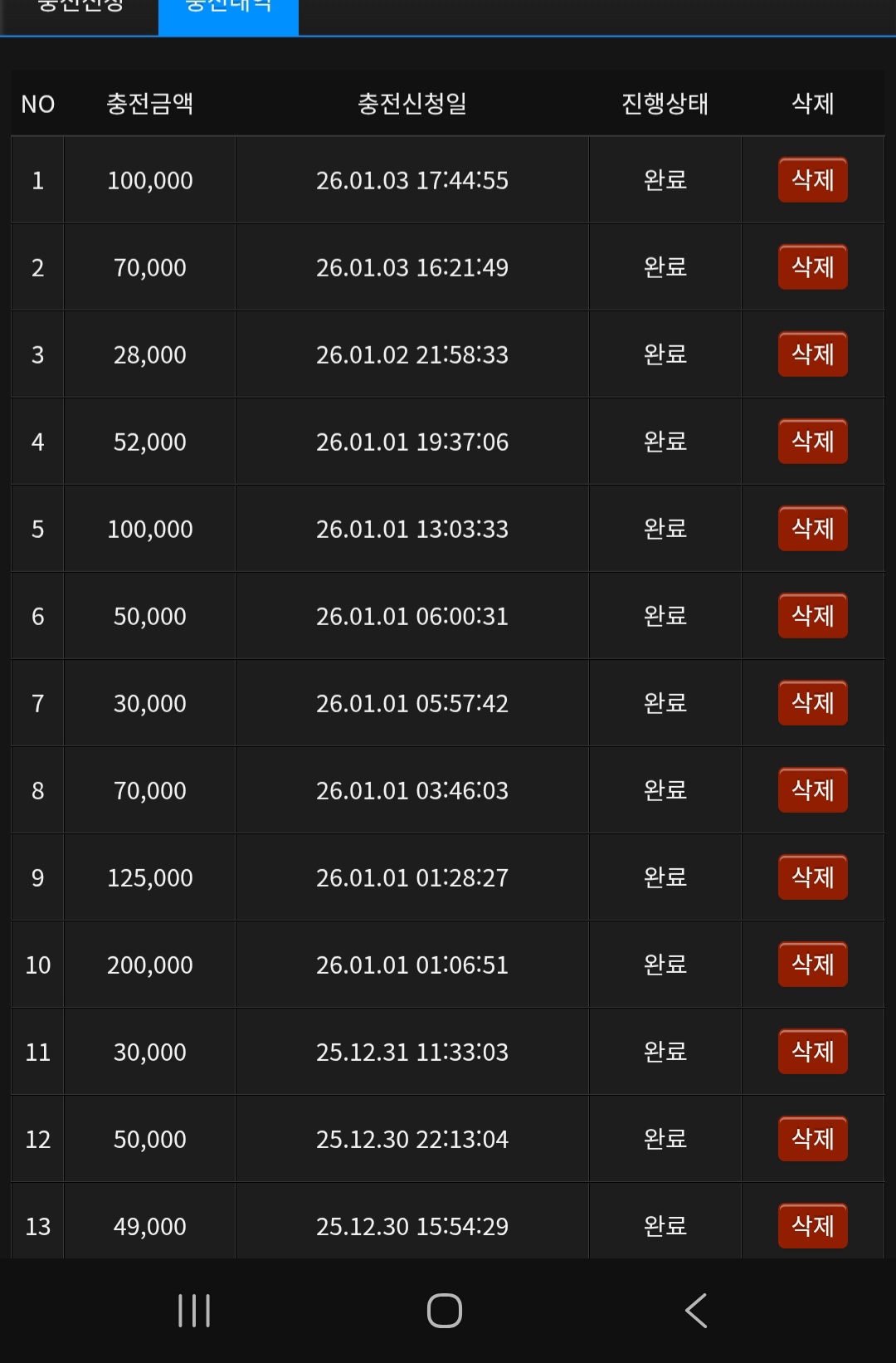Remove the 125,000 charge record

(812, 877)
